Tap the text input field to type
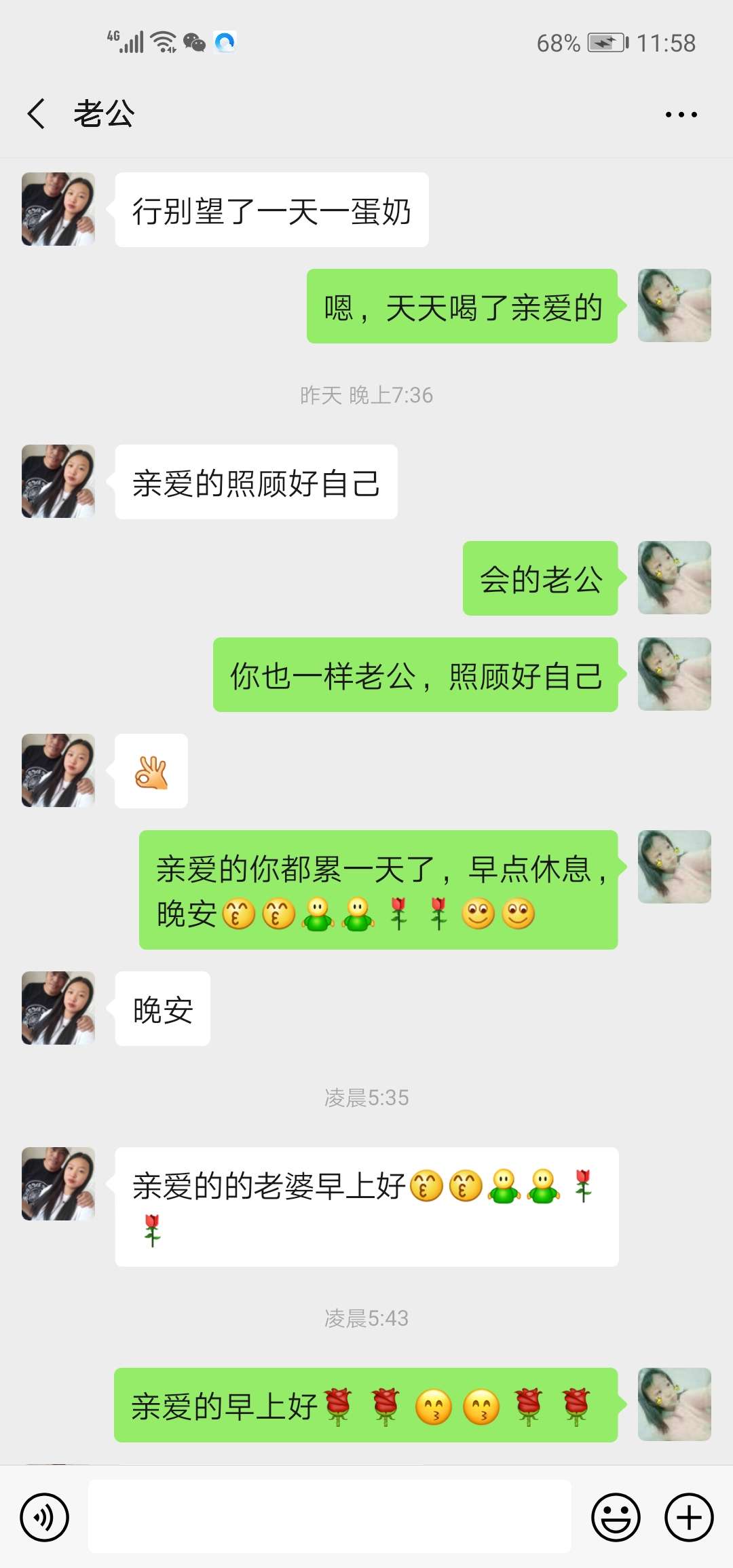This screenshot has height=1568, width=733. tap(333, 1516)
